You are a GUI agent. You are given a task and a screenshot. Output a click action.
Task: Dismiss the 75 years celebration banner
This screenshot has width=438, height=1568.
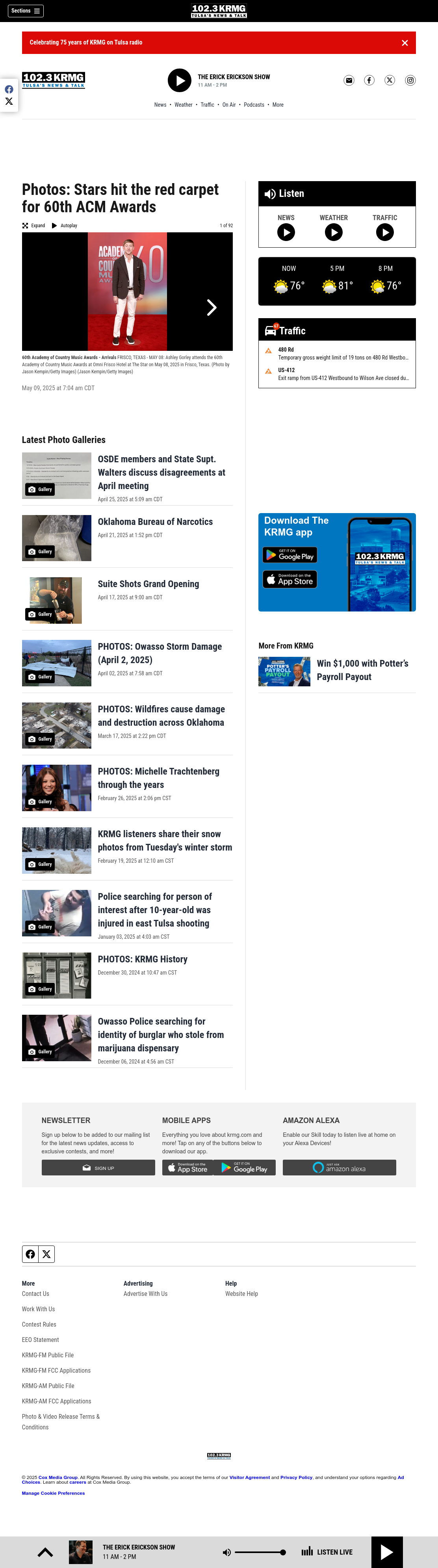(405, 43)
